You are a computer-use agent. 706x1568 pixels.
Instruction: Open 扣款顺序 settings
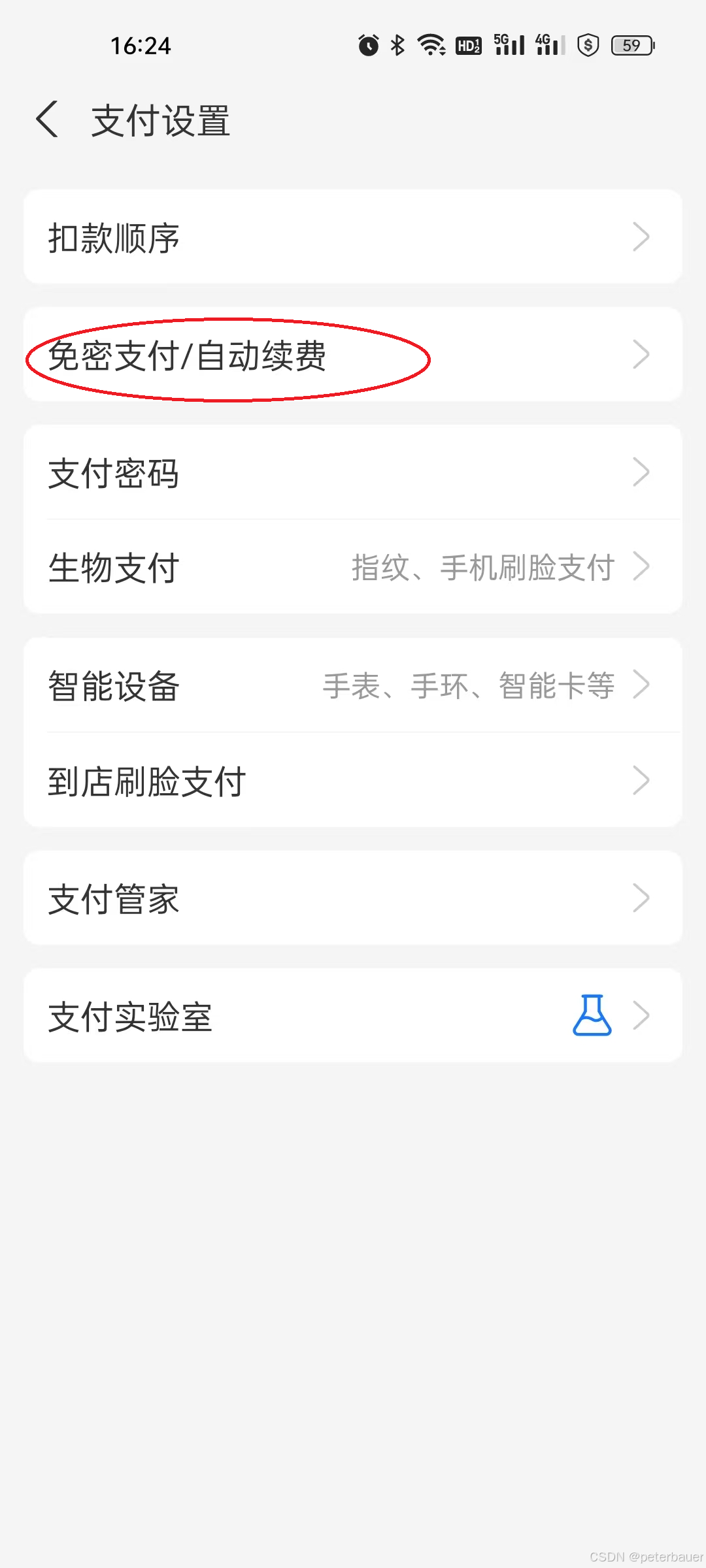point(353,237)
